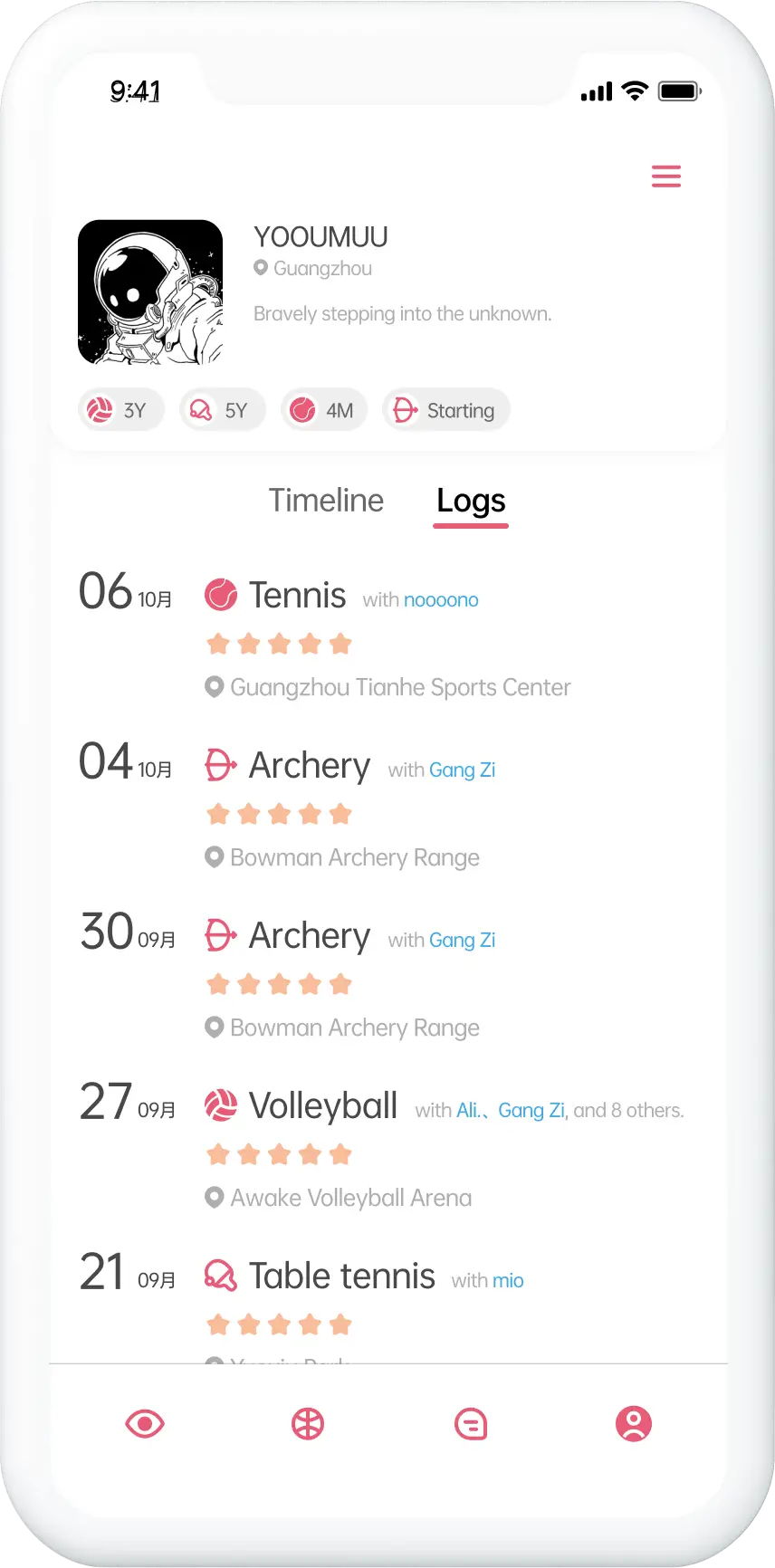Select the table tennis 5Y badge

223,409
